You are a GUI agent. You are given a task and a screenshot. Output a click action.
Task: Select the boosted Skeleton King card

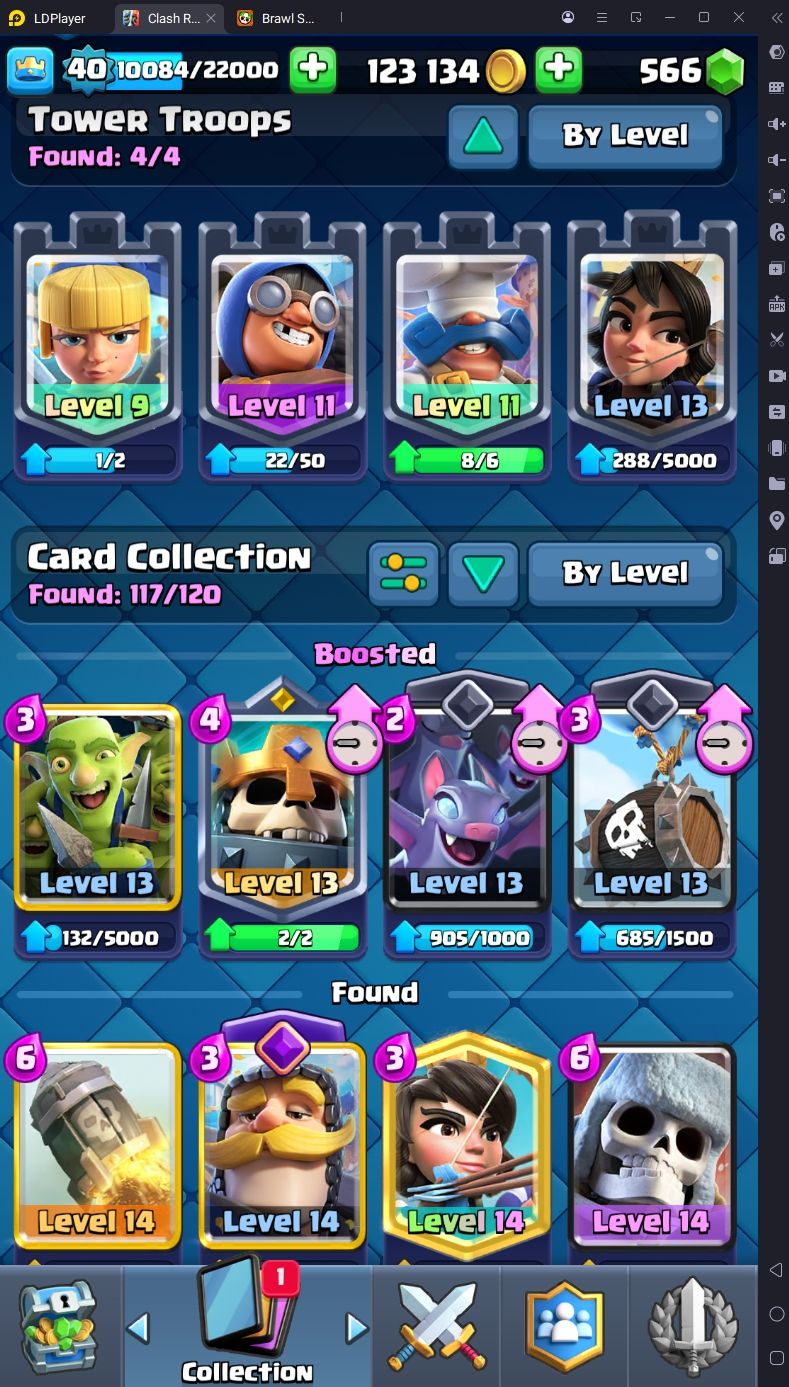[281, 810]
